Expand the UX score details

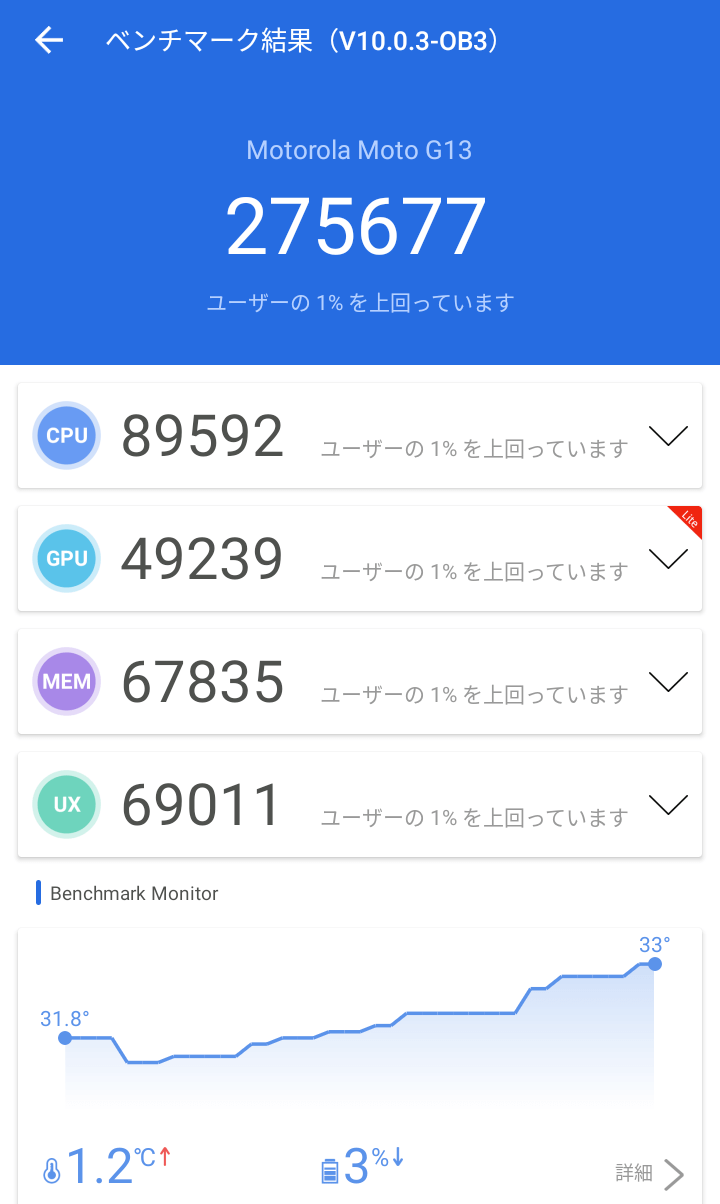click(668, 804)
